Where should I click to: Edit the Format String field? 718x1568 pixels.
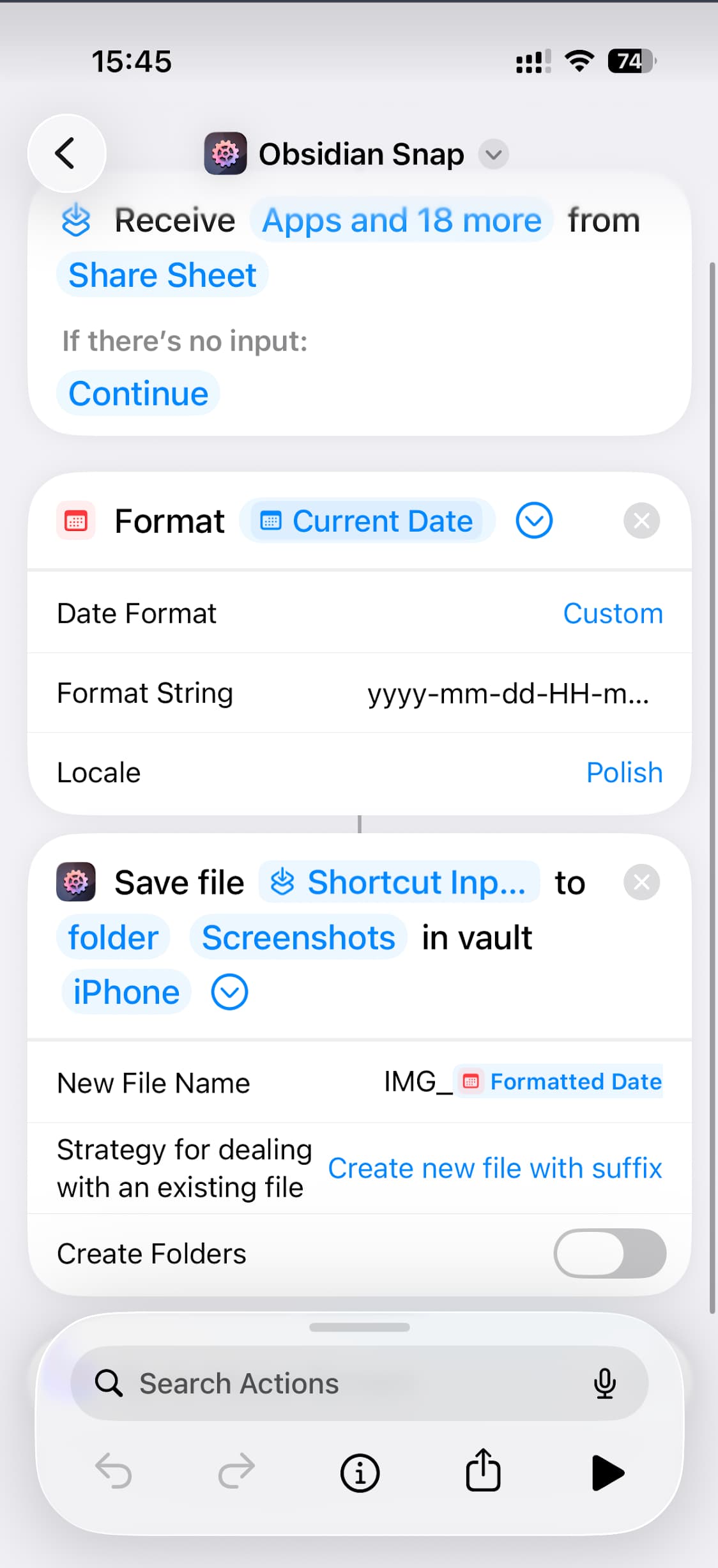click(508, 693)
